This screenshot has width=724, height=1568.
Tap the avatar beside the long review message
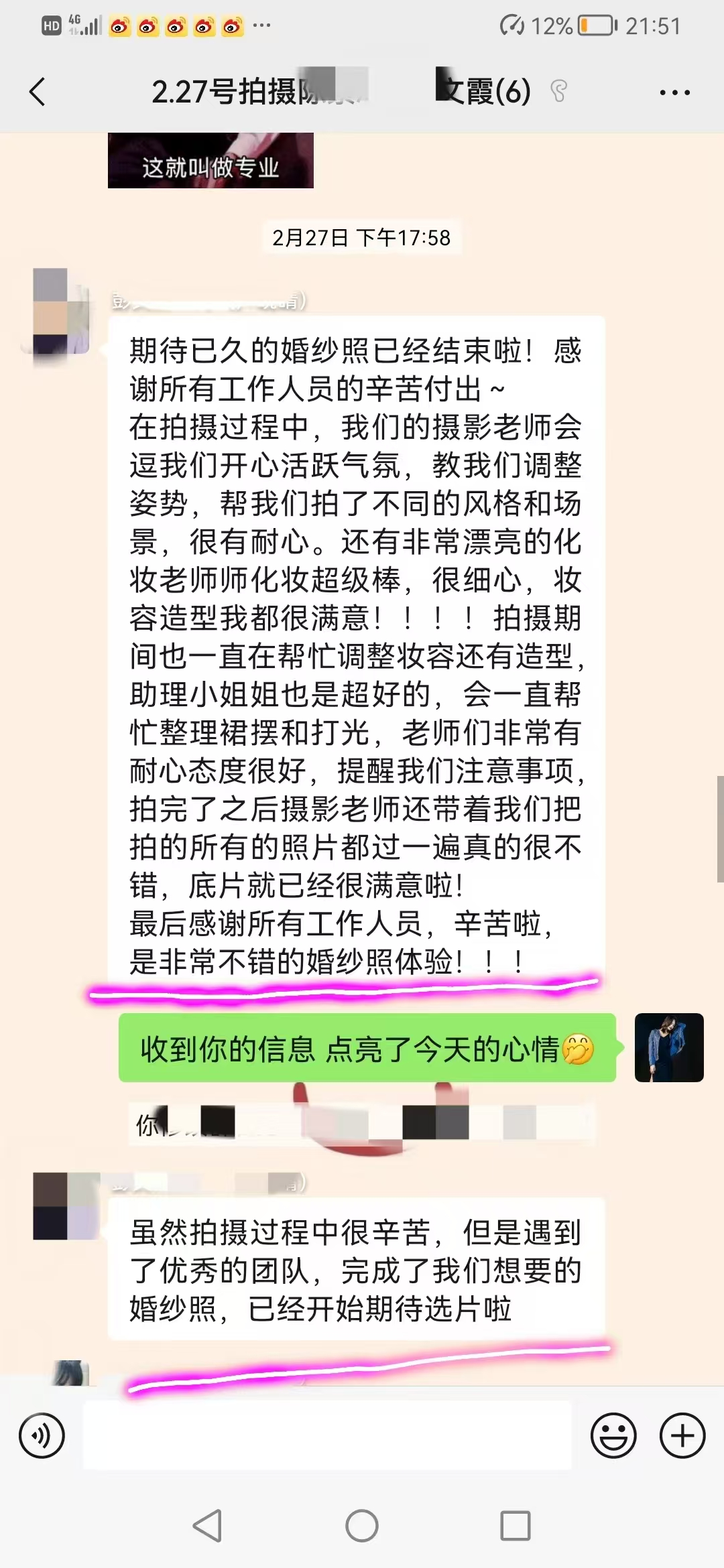pyautogui.click(x=62, y=311)
